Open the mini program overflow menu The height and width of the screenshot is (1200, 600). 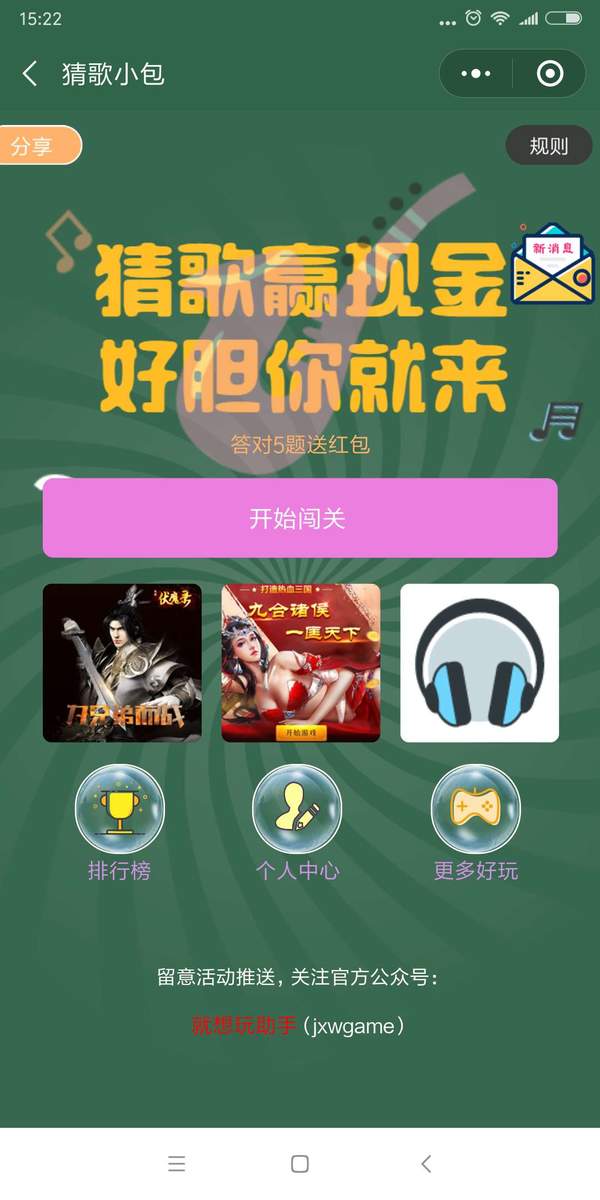(x=475, y=73)
